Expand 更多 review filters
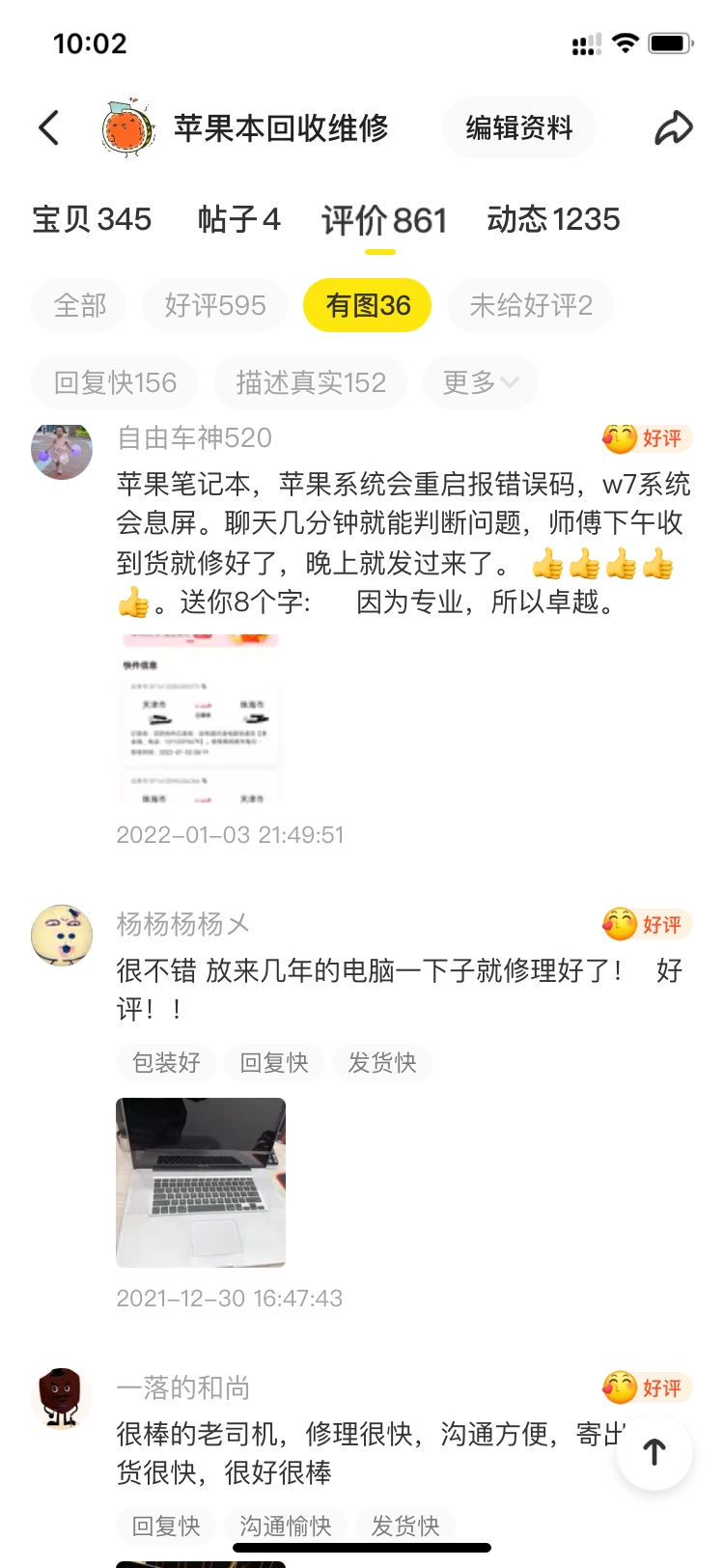This screenshot has height=1568, width=724. click(x=480, y=382)
